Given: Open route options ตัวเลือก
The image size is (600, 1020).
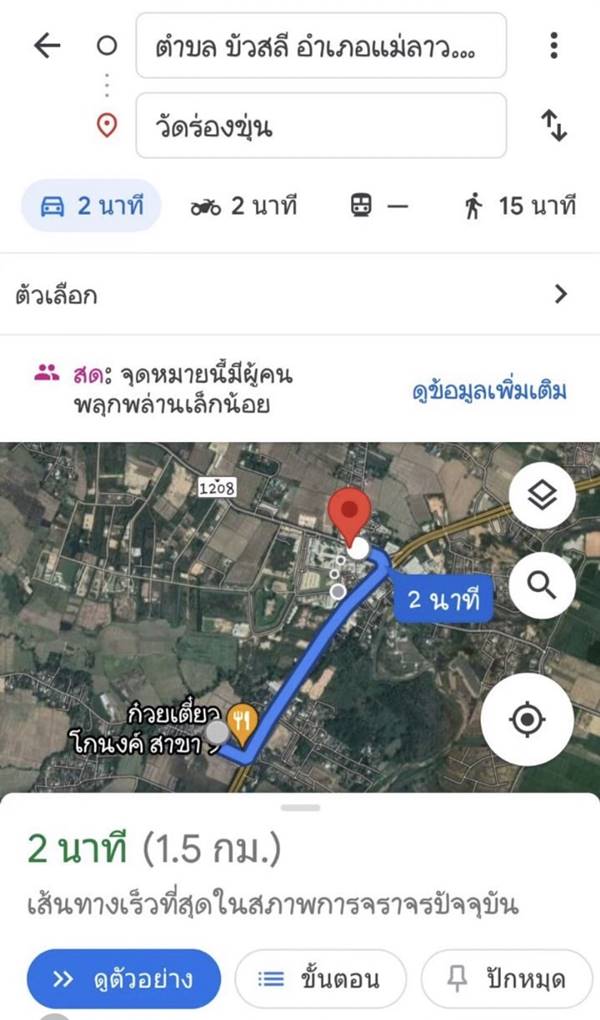Looking at the screenshot, I should pyautogui.click(x=300, y=295).
